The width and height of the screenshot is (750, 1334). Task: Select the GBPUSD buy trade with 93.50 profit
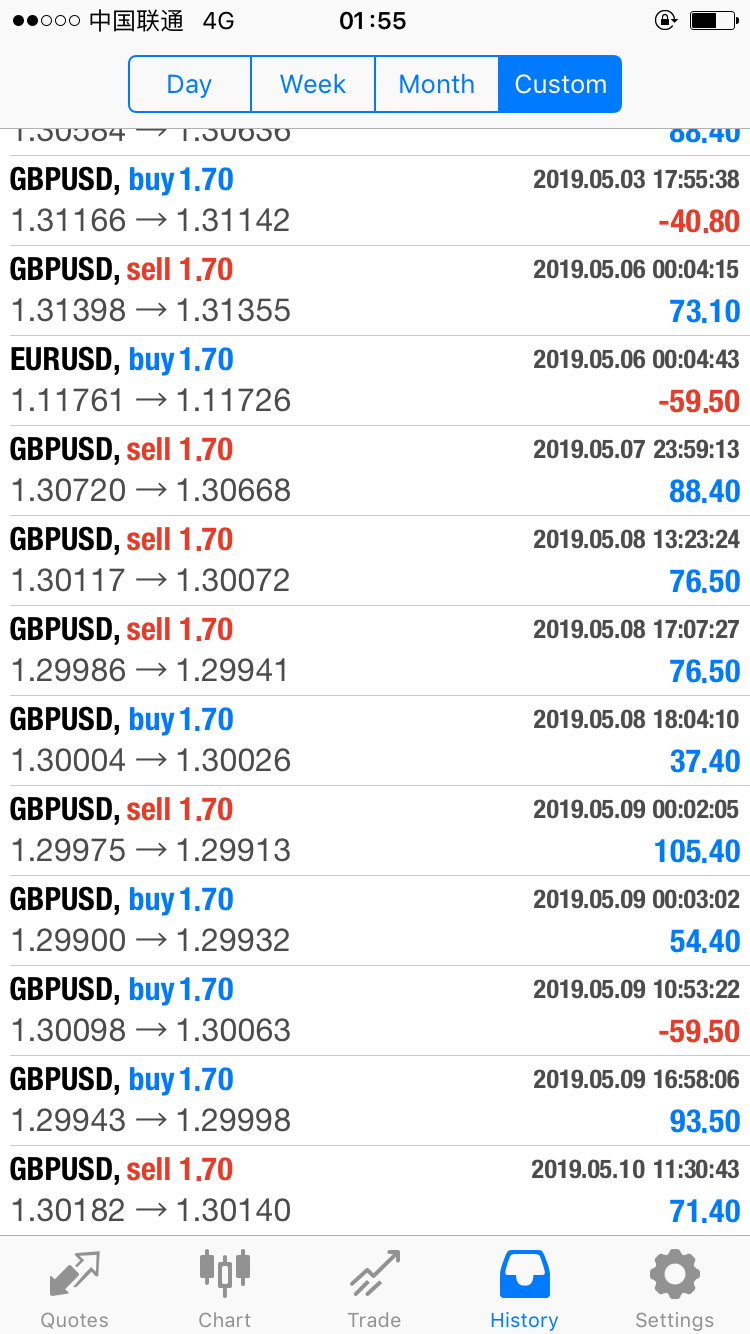[375, 1101]
